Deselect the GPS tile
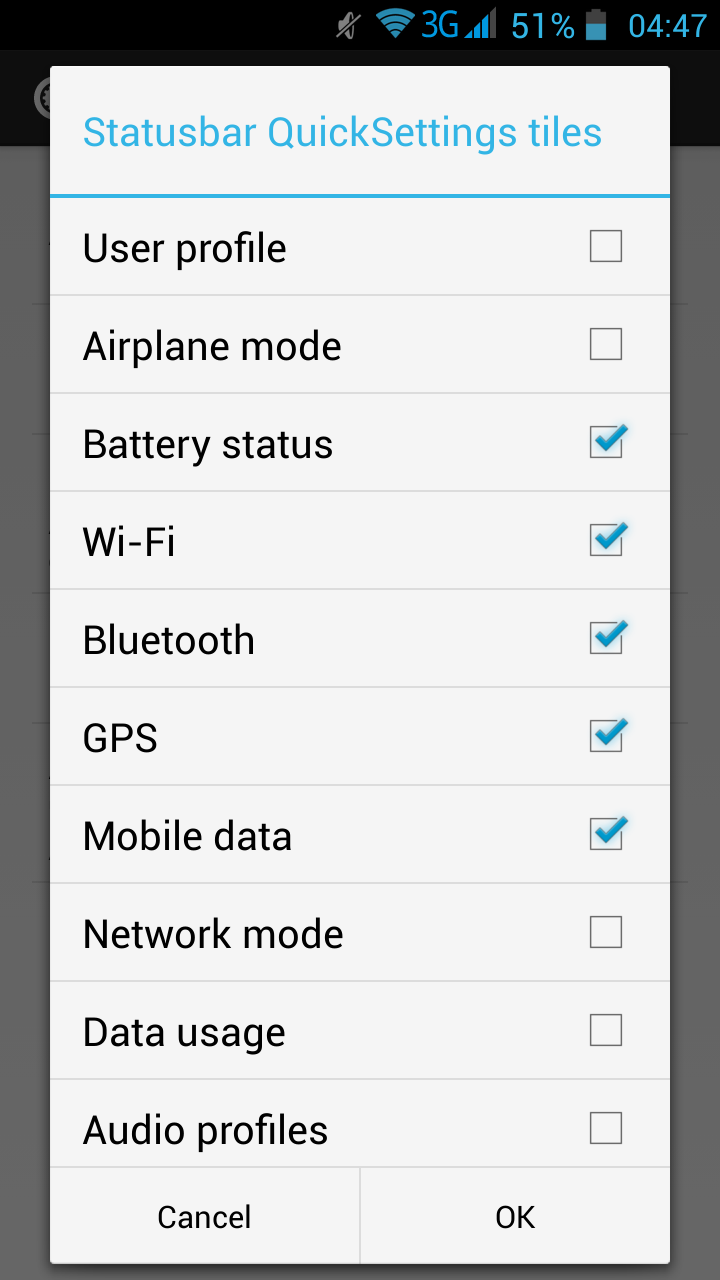 [x=607, y=735]
